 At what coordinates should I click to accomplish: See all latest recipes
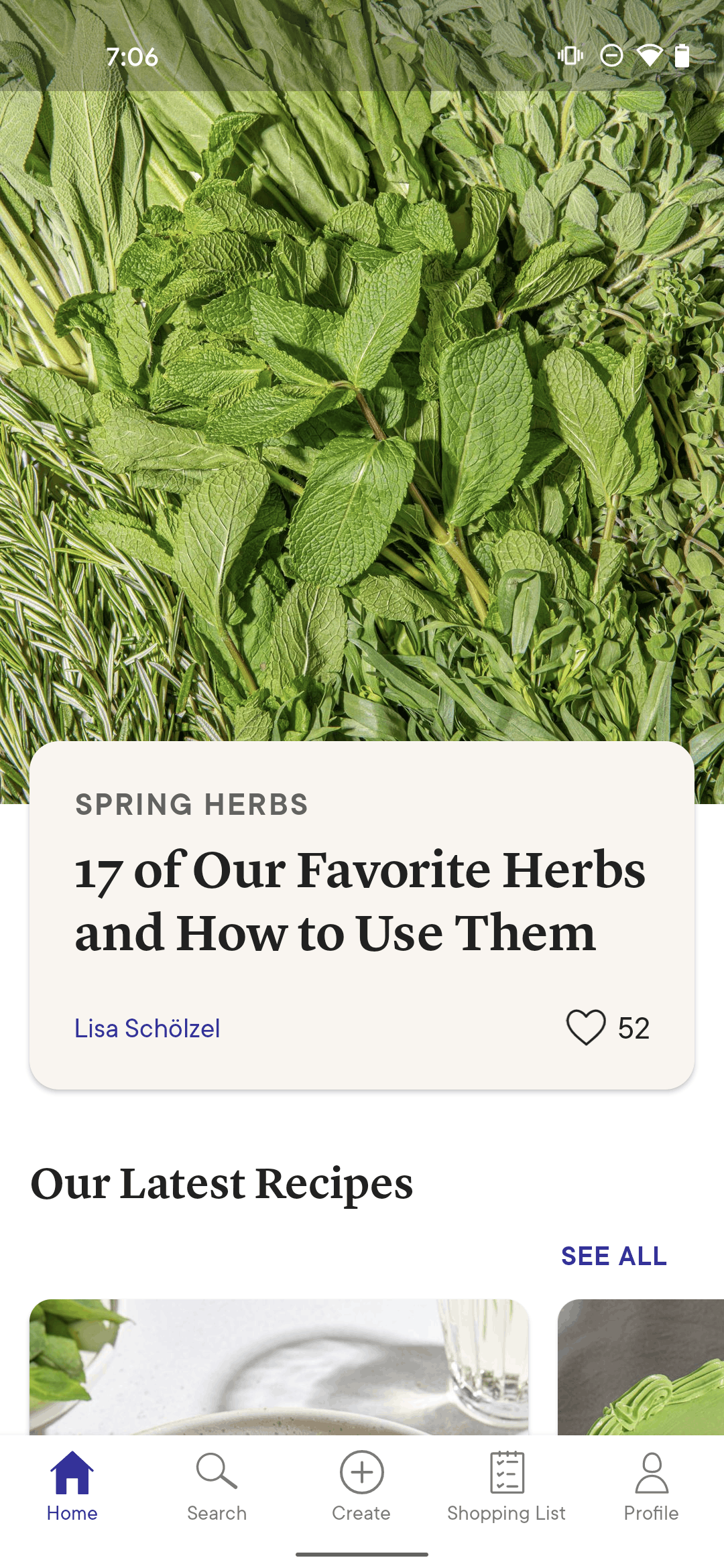614,1256
